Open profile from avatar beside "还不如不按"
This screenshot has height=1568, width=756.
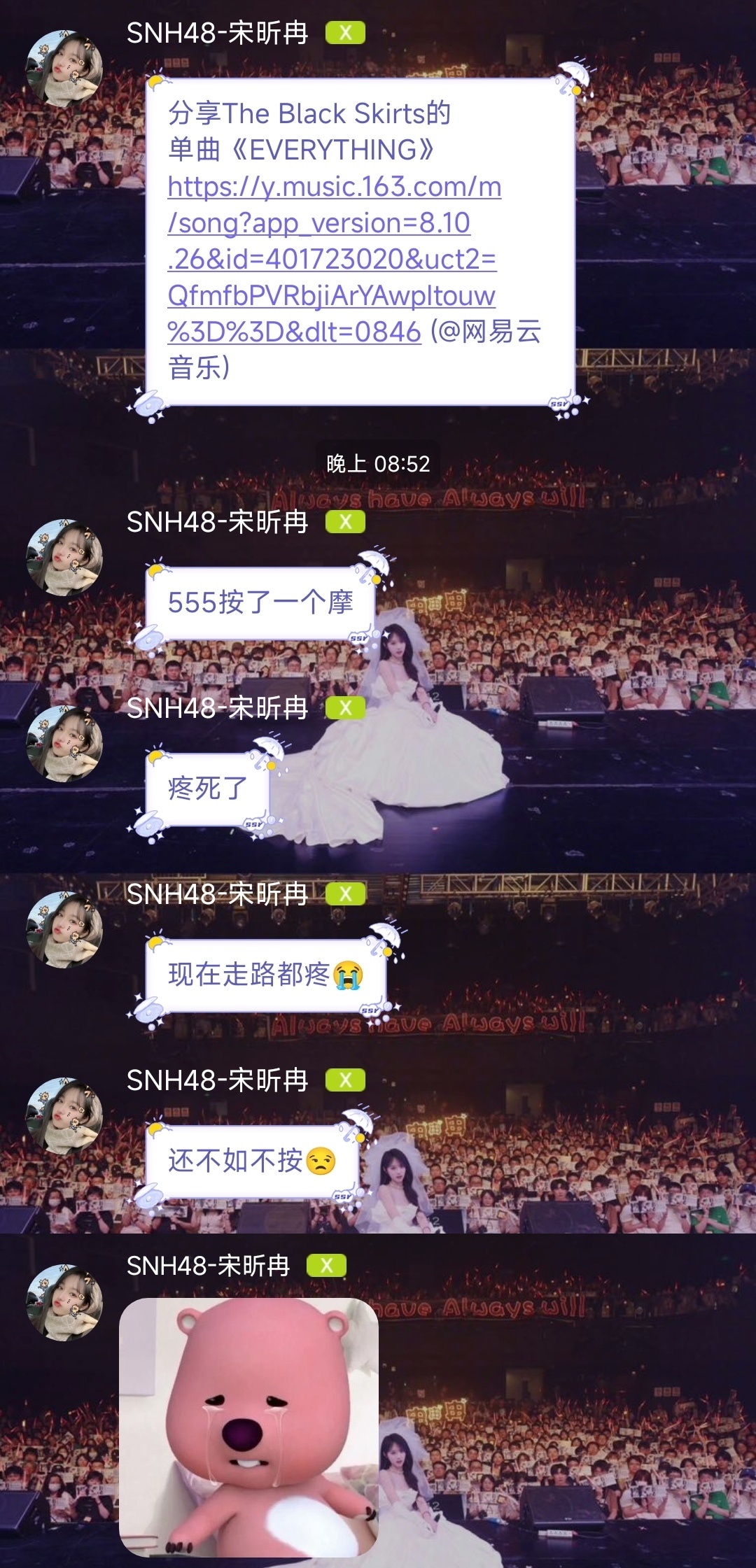64,1116
